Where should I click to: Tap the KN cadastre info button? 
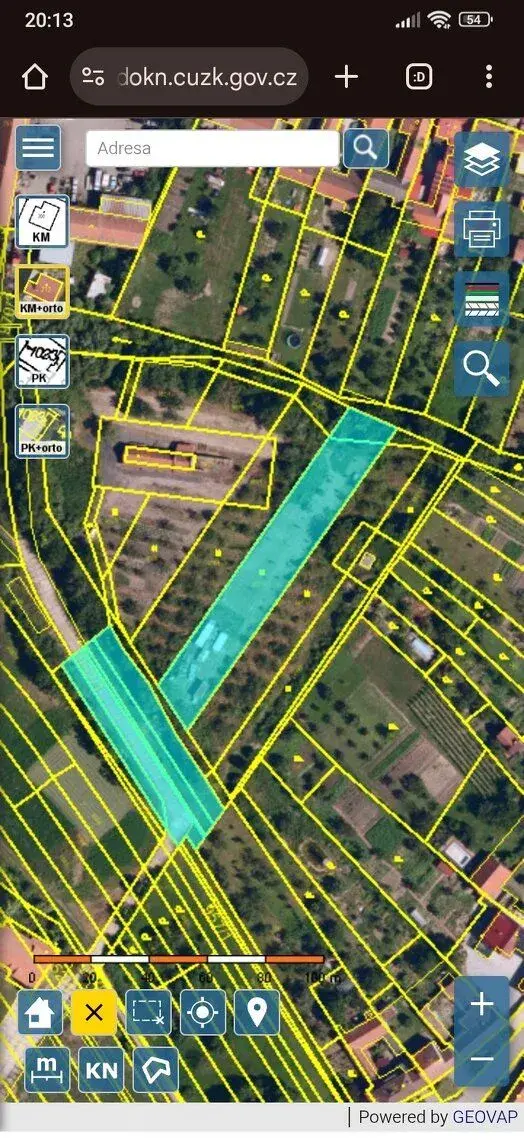tap(102, 1070)
